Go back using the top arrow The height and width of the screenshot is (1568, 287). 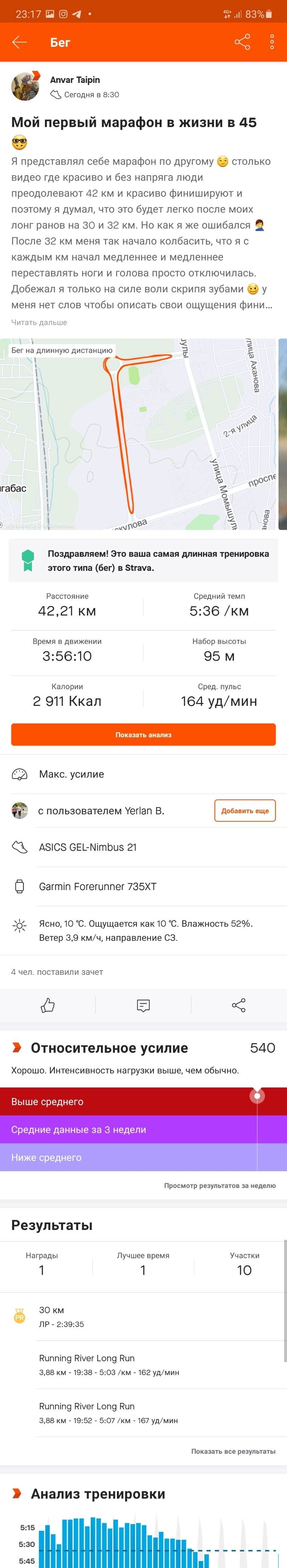tap(19, 42)
